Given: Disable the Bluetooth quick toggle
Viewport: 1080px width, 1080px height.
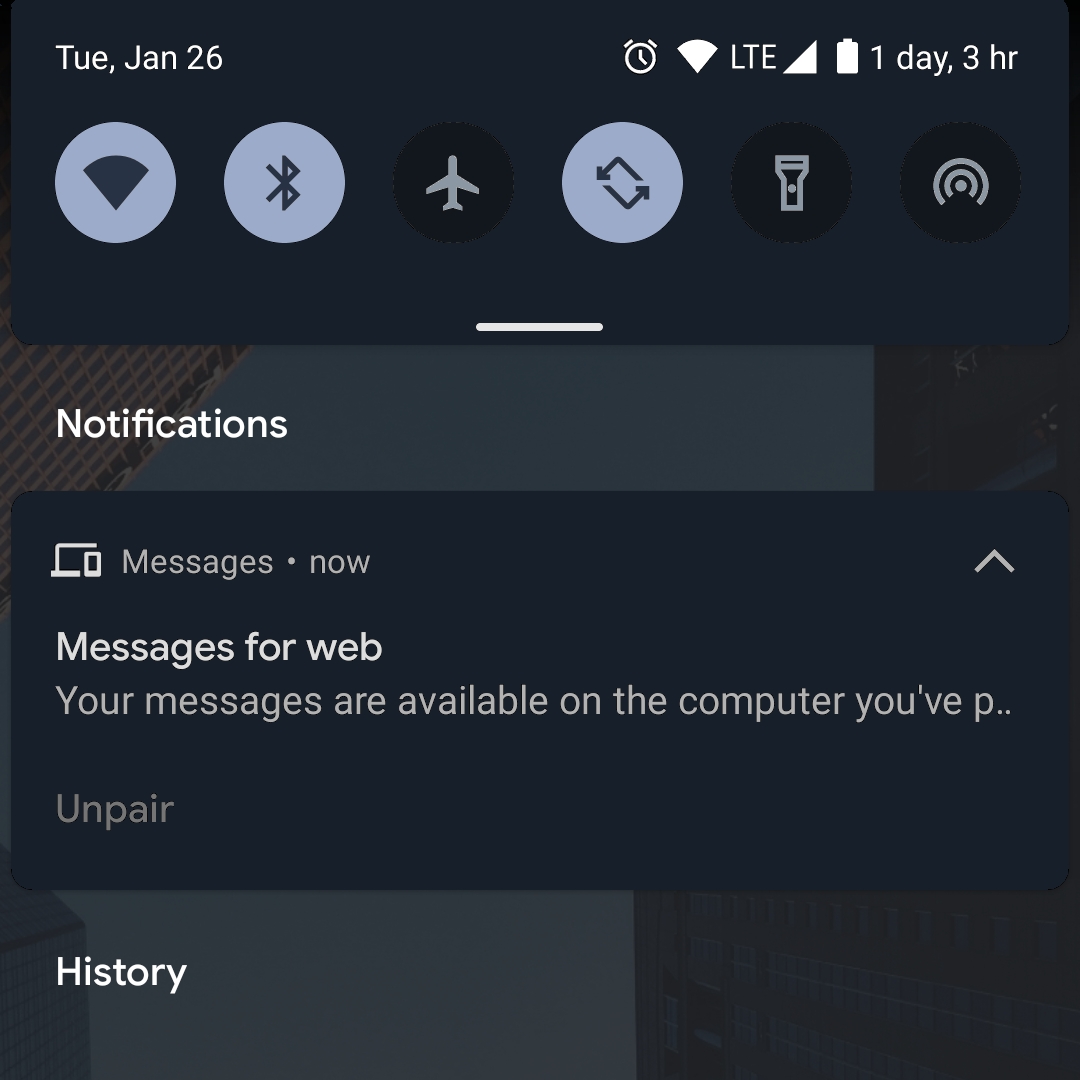Looking at the screenshot, I should point(284,183).
